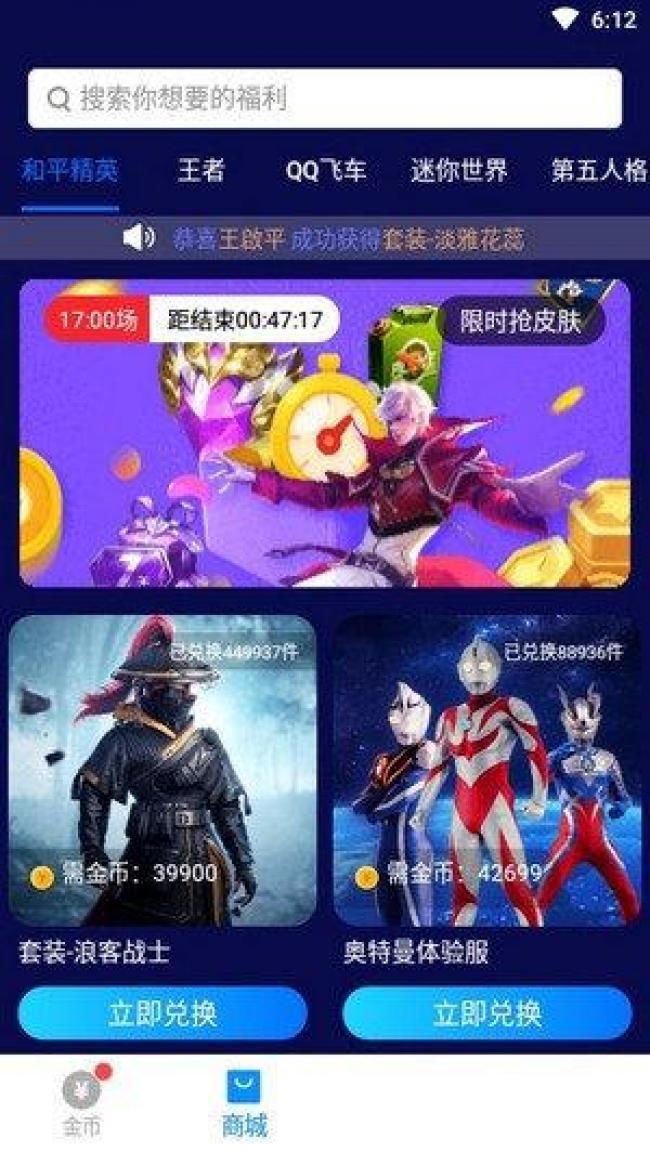Tap 立即兑换 under 奥特曼体验服
Screen dimensions: 650x1152
coord(487,1013)
